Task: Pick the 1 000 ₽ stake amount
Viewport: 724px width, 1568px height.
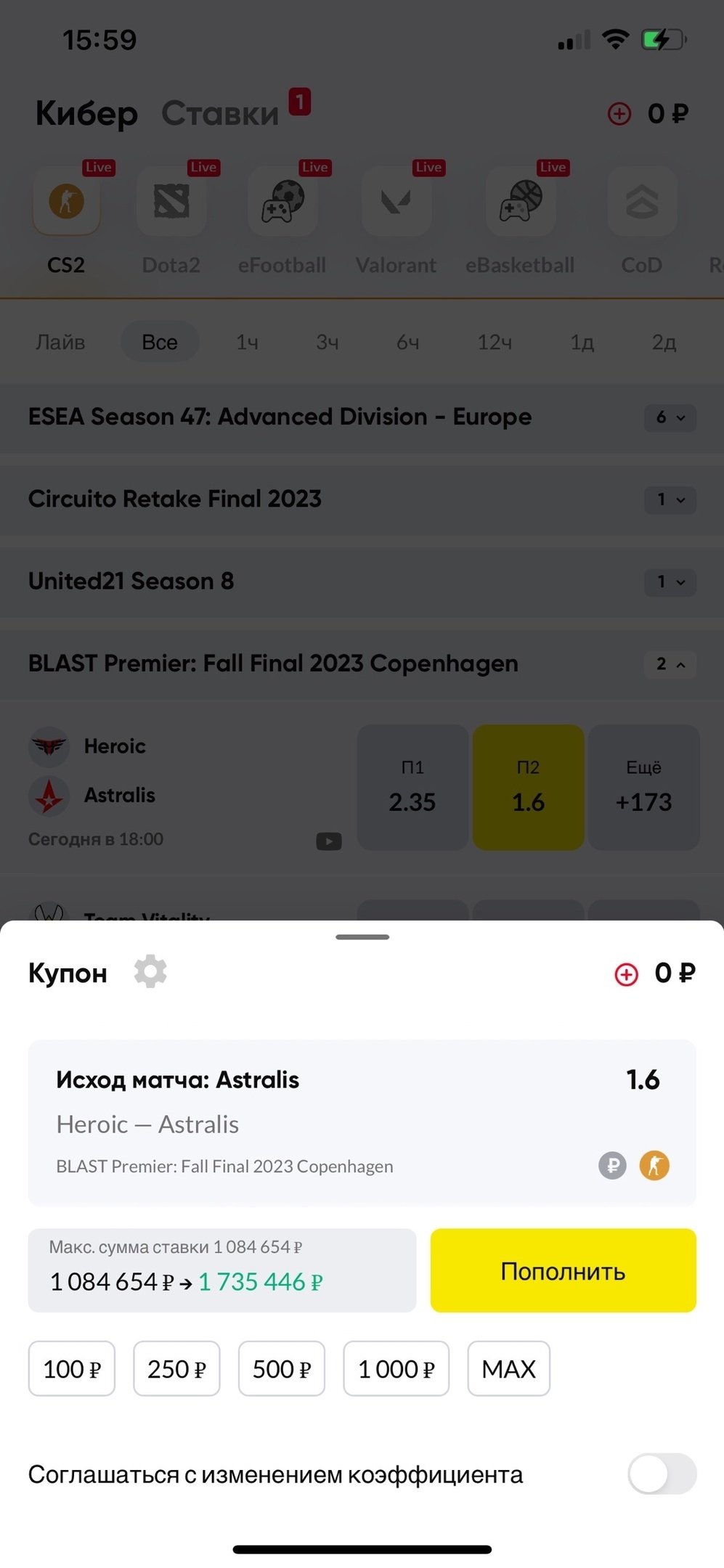Action: [x=396, y=1368]
